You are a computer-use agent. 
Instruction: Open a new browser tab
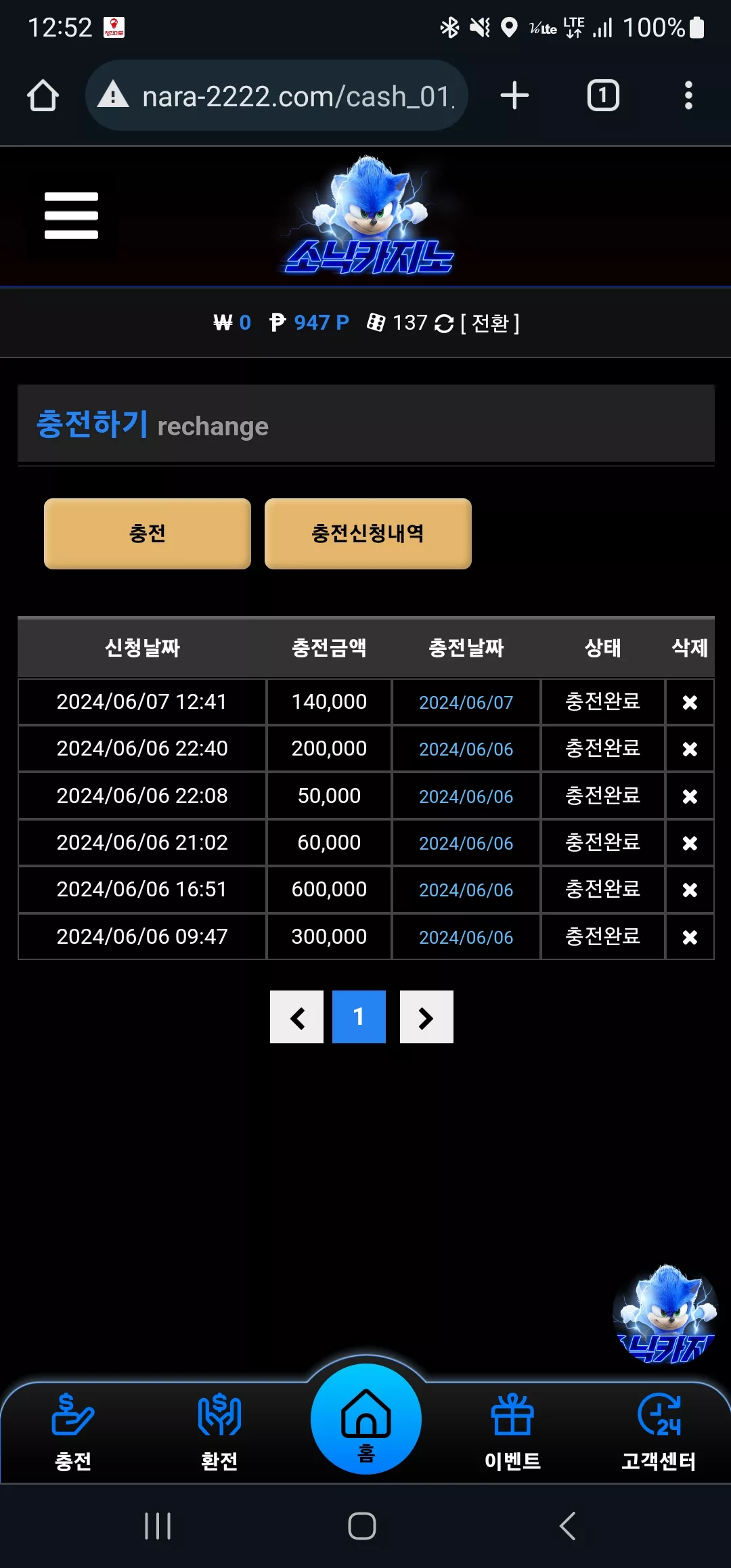coord(514,95)
